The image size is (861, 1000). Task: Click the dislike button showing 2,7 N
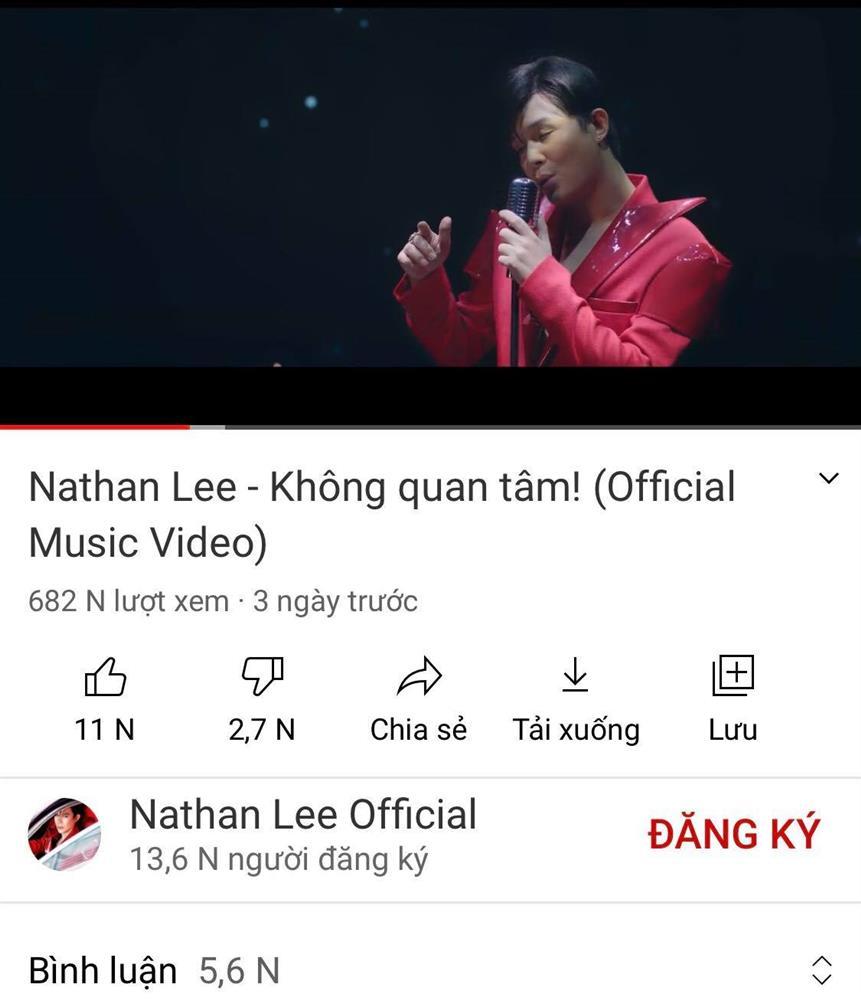[261, 699]
